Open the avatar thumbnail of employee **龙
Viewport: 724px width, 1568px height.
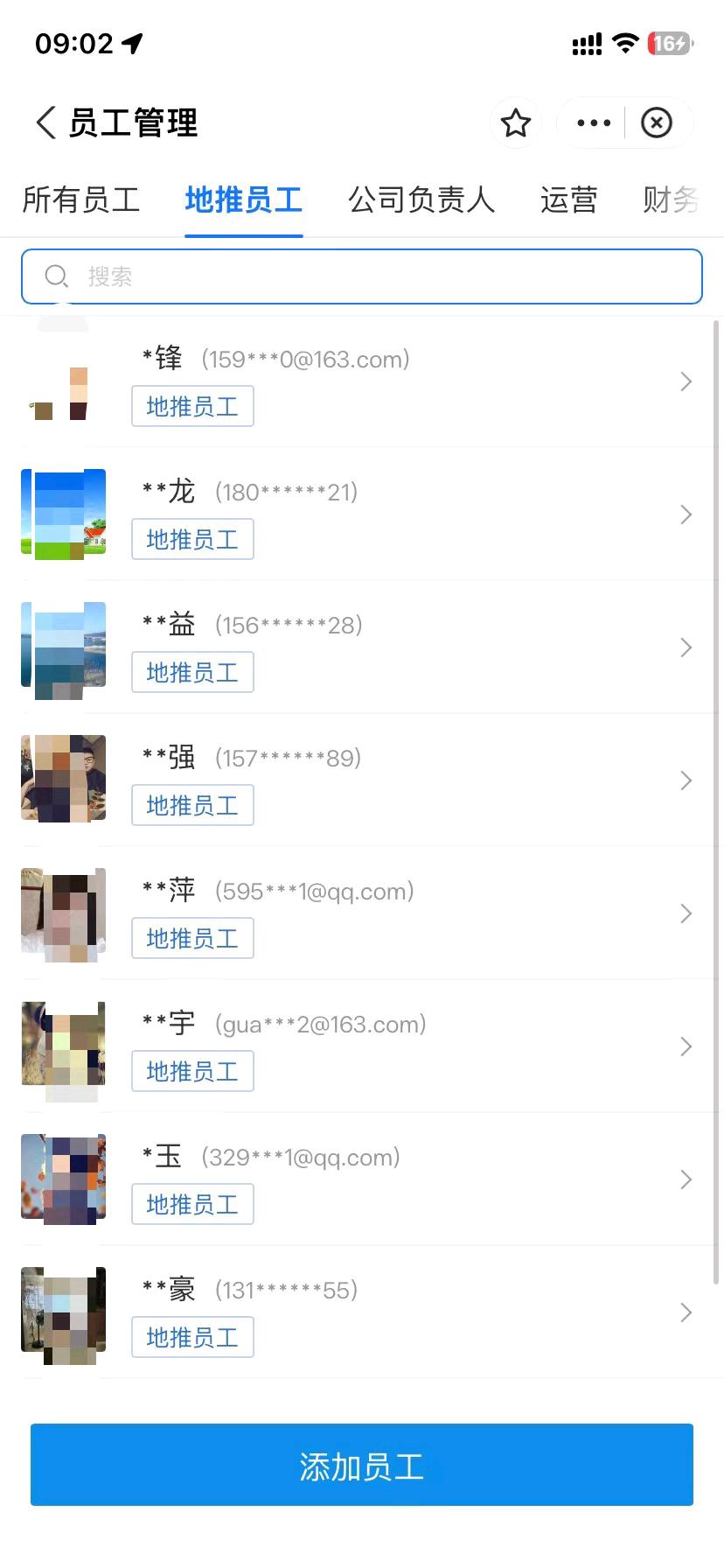[63, 514]
